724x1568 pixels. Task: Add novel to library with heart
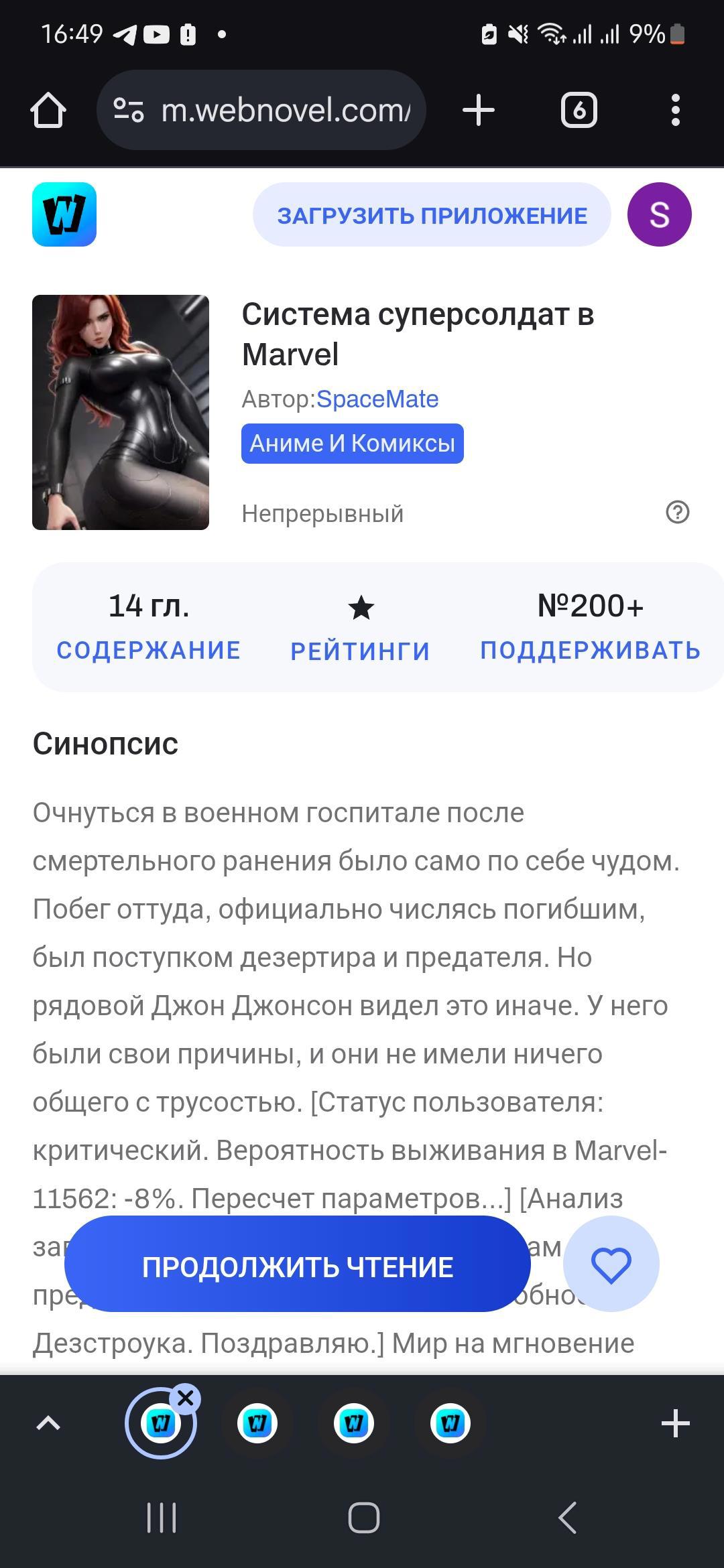pyautogui.click(x=611, y=1264)
